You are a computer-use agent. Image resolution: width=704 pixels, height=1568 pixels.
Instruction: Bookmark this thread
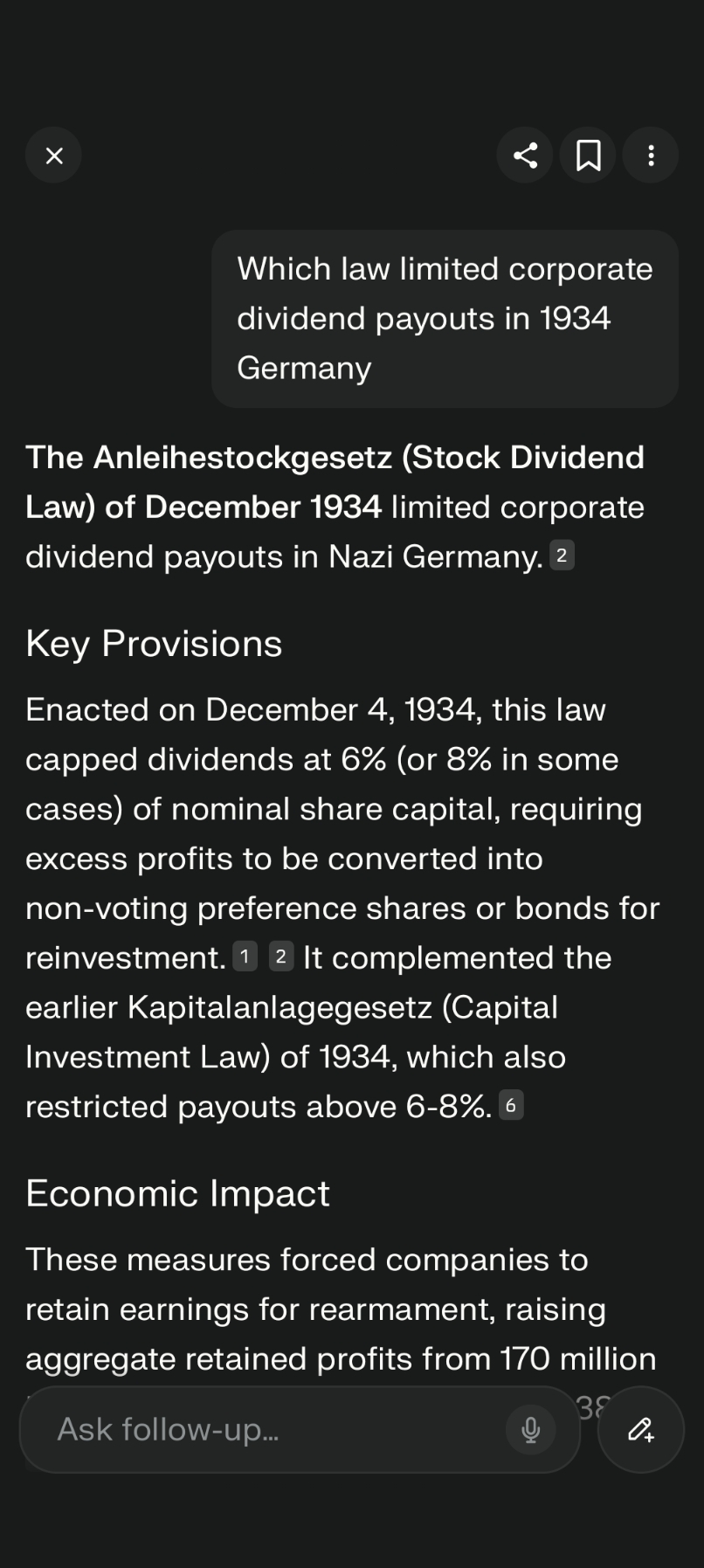click(x=588, y=155)
